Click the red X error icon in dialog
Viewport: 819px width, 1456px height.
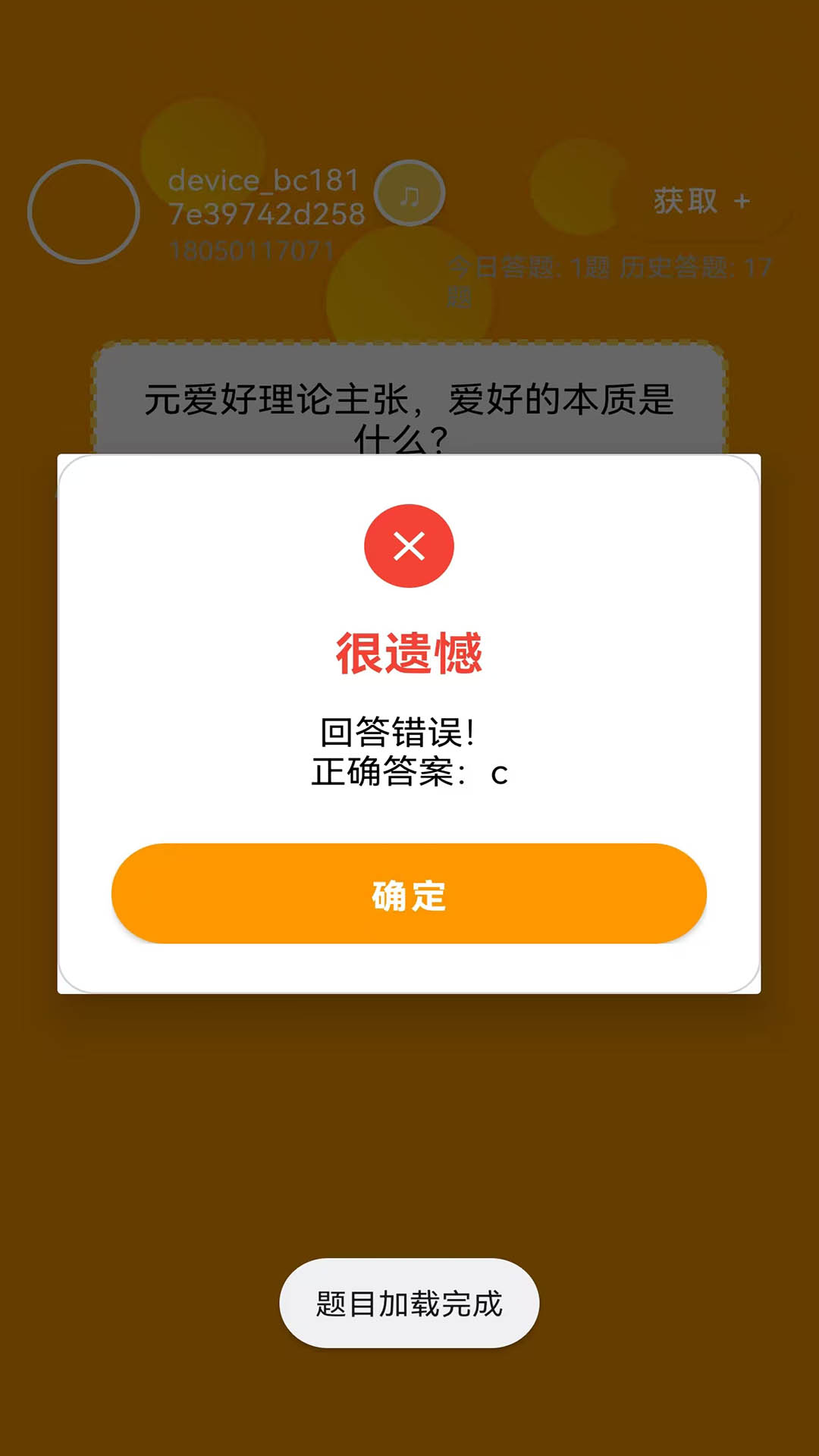click(x=409, y=548)
